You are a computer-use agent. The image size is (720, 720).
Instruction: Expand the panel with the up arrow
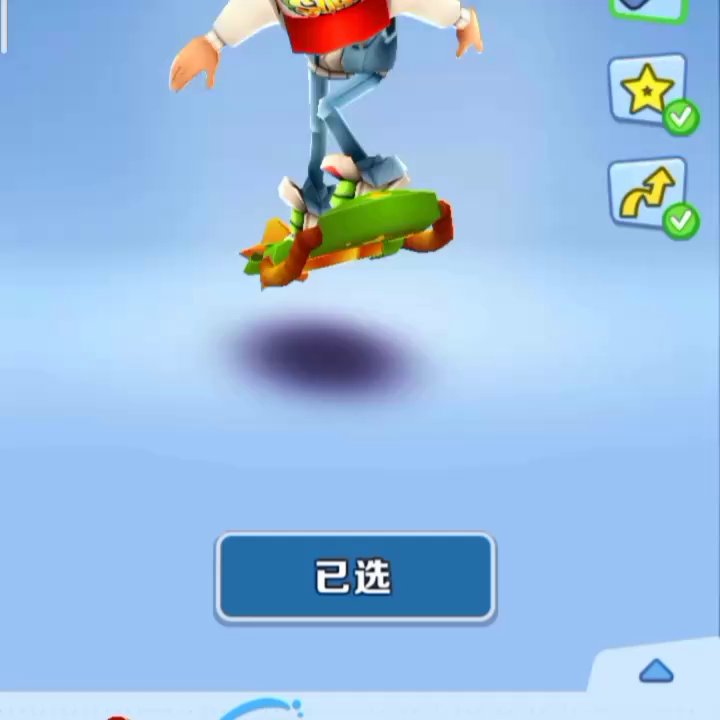(656, 670)
